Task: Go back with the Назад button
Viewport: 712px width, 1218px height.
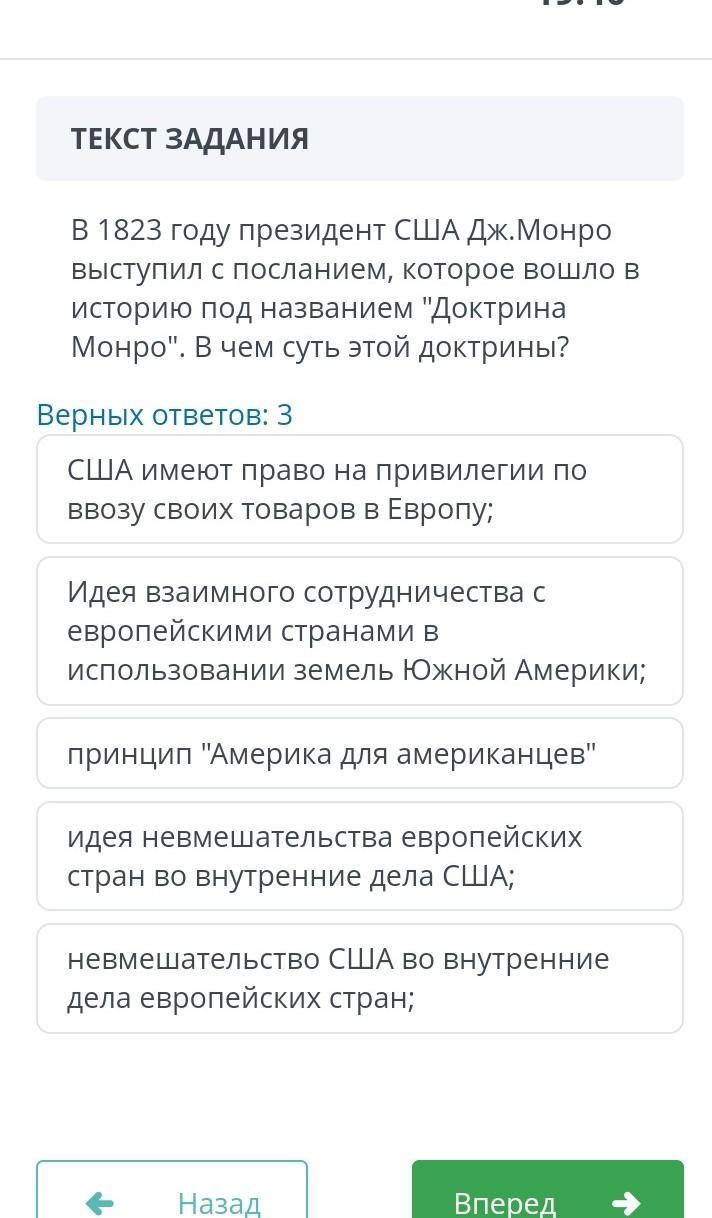Action: click(x=172, y=1195)
